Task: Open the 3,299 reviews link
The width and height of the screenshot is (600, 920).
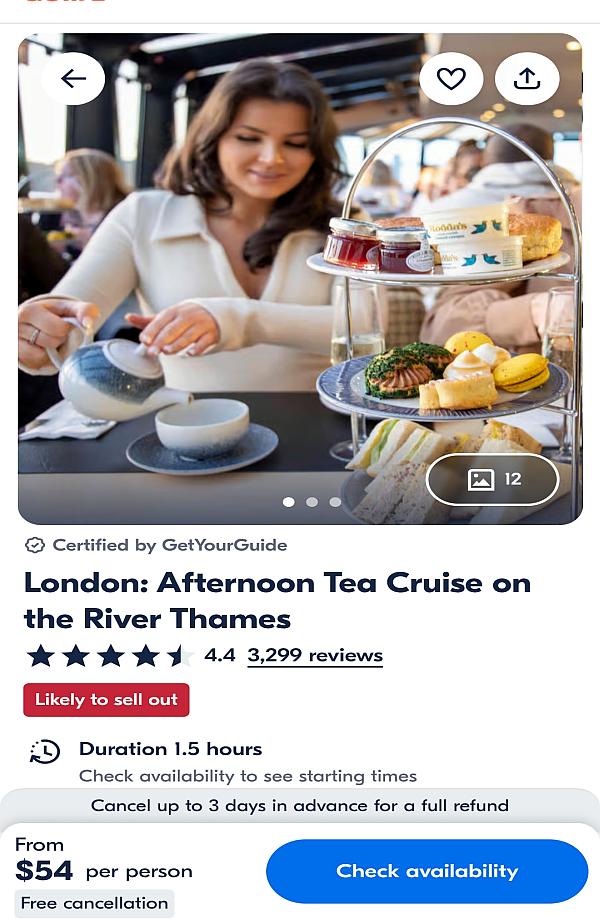Action: tap(315, 656)
